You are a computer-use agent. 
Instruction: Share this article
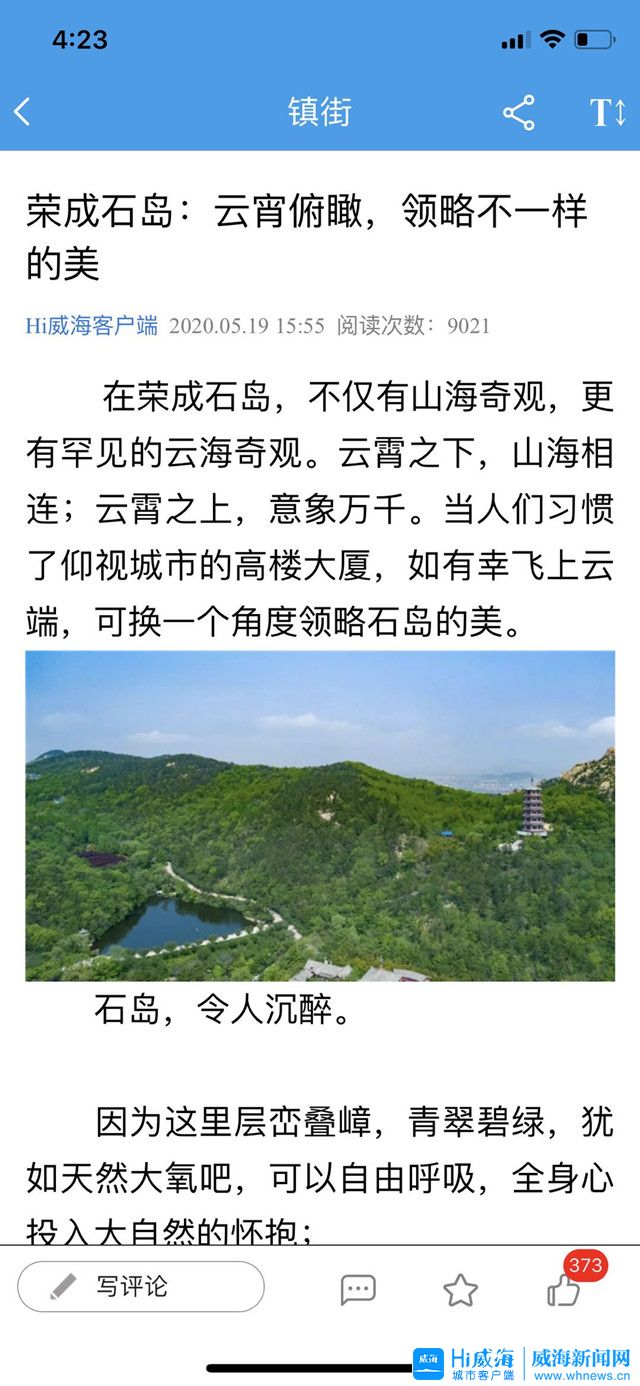click(x=518, y=112)
